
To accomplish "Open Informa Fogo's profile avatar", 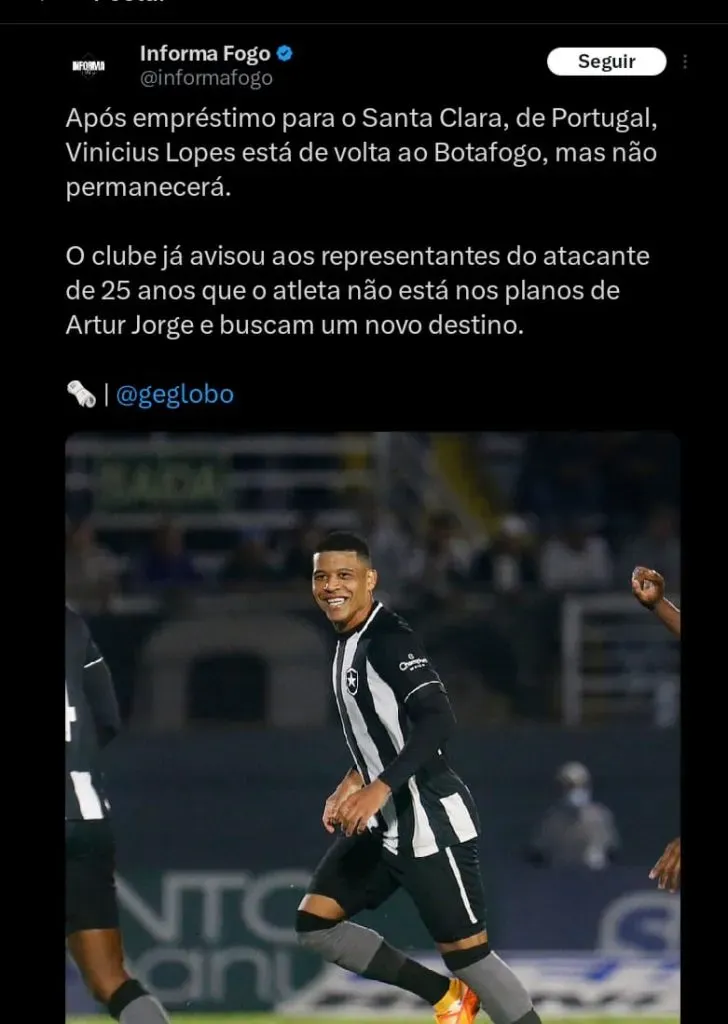I will pyautogui.click(x=89, y=66).
